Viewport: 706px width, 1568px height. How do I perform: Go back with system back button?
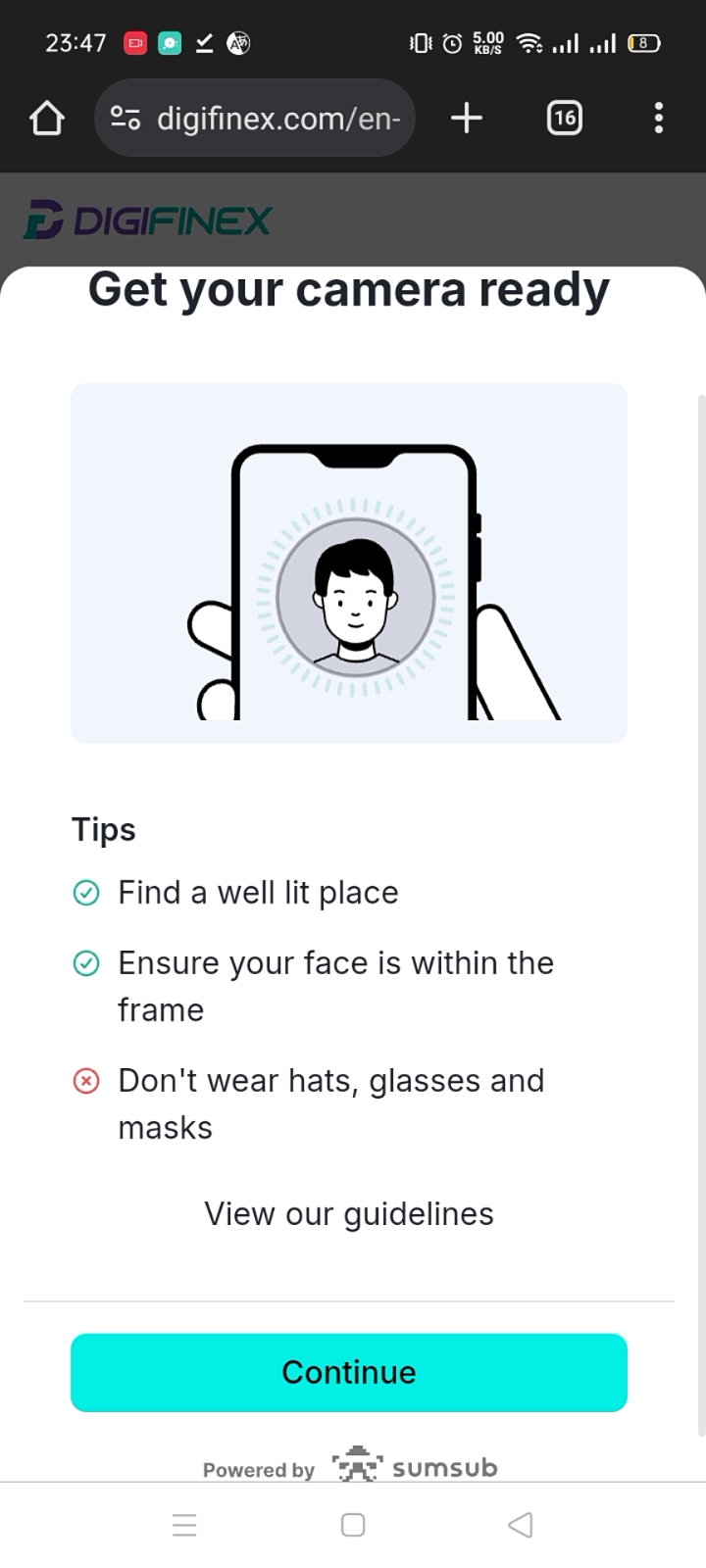click(x=521, y=1525)
